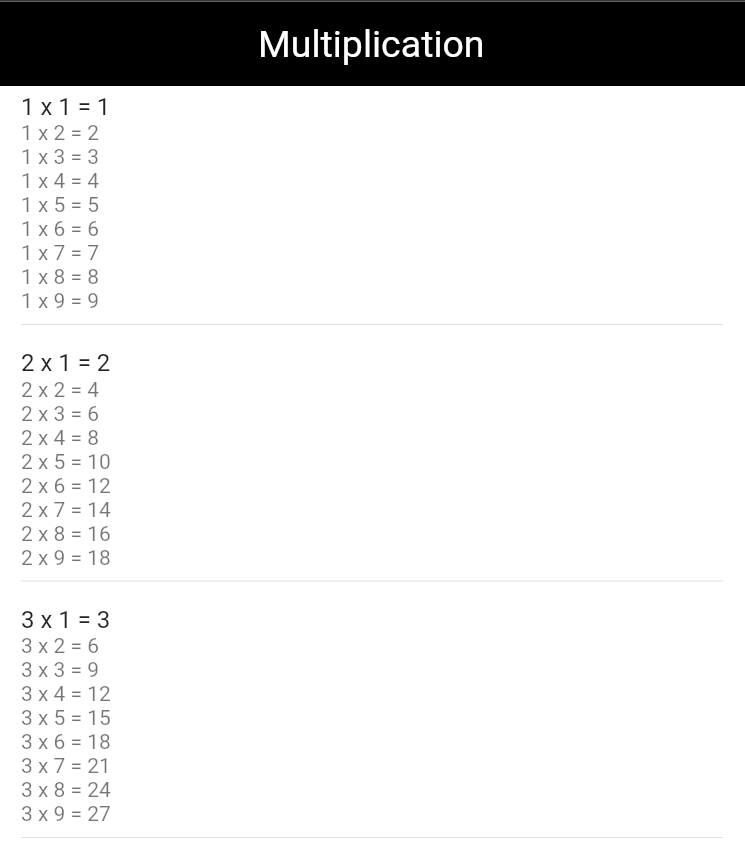Click the row 2 x 3 = 6

click(x=60, y=413)
